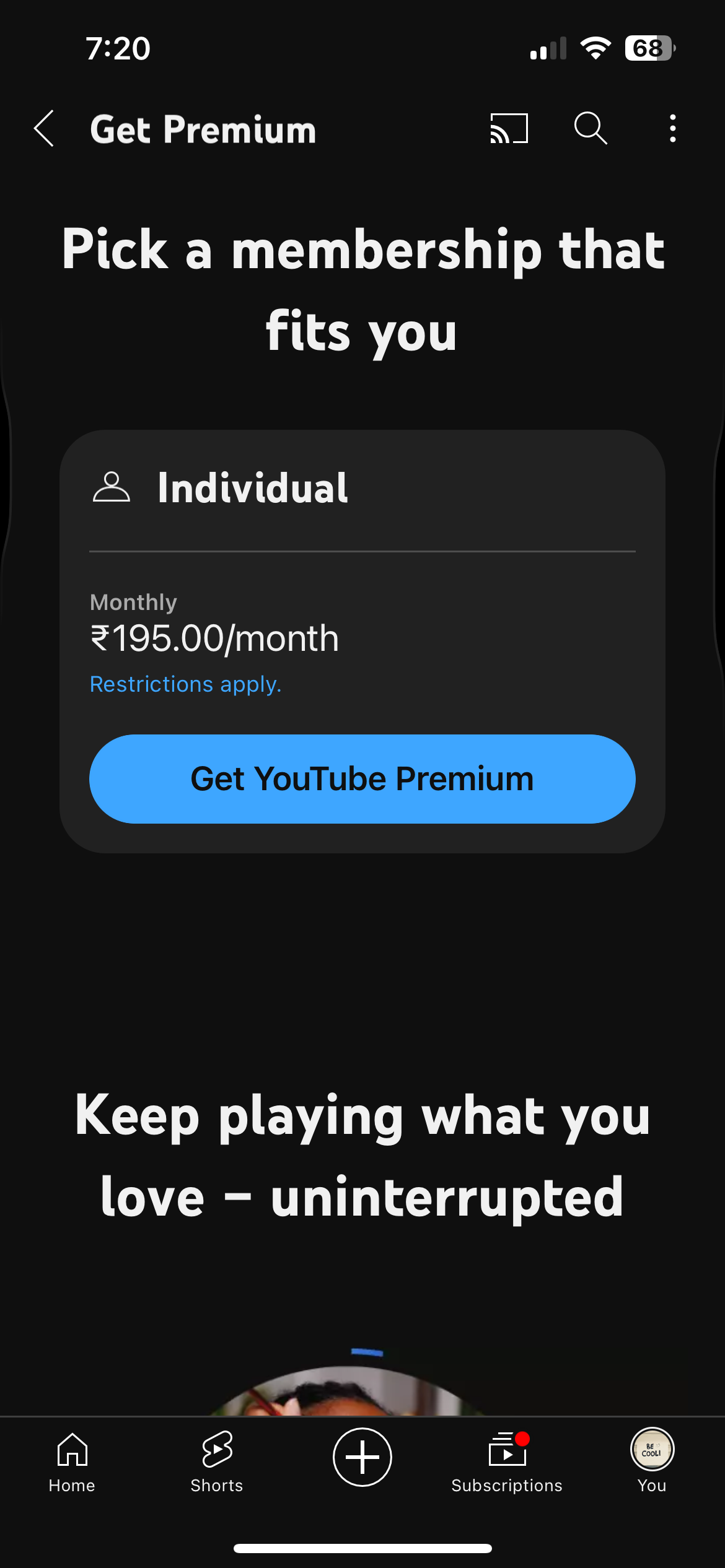The height and width of the screenshot is (1568, 725).
Task: Tap Get YouTube Premium button
Action: tap(362, 778)
